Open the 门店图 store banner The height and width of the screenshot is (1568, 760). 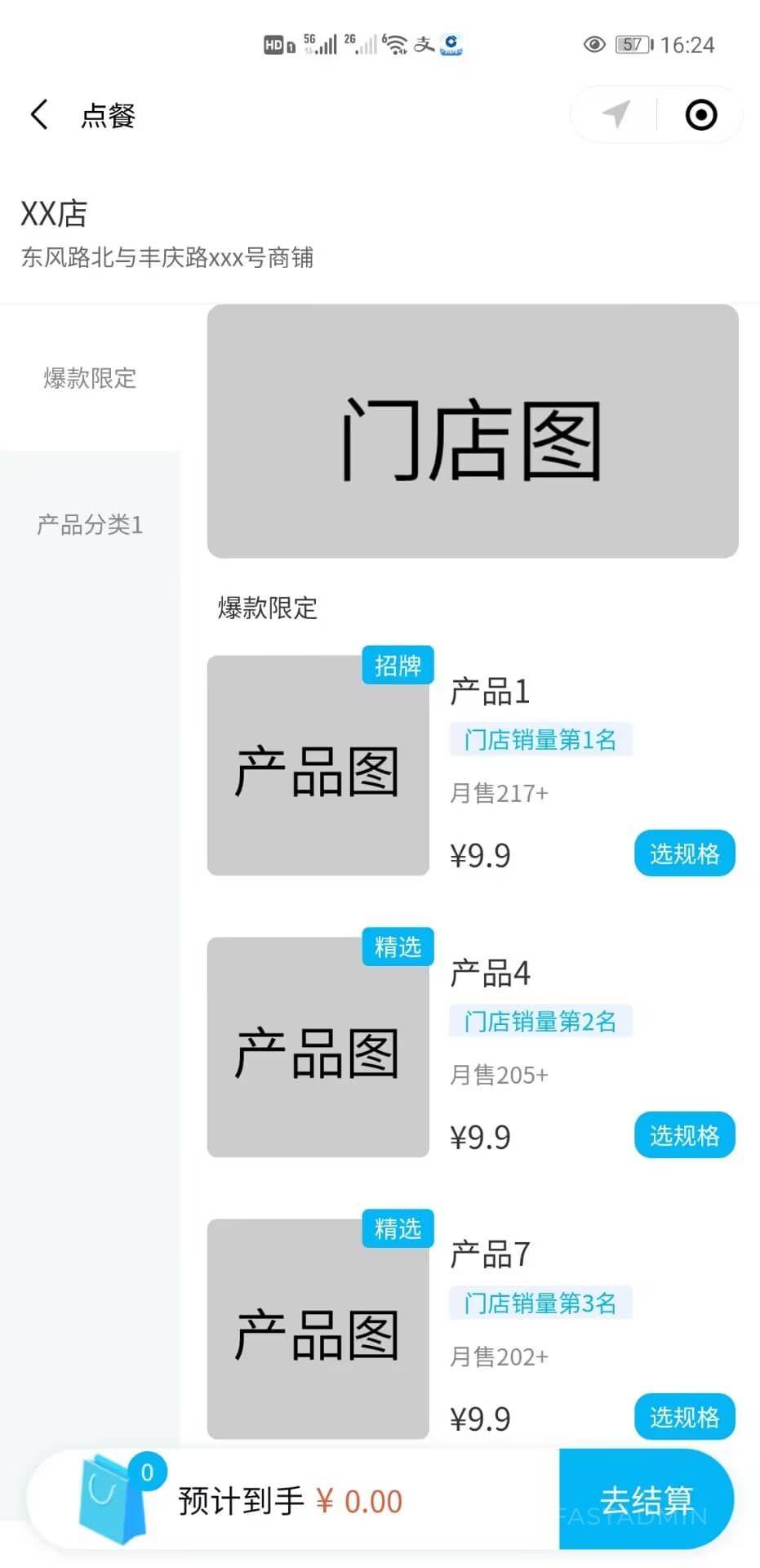pos(473,431)
